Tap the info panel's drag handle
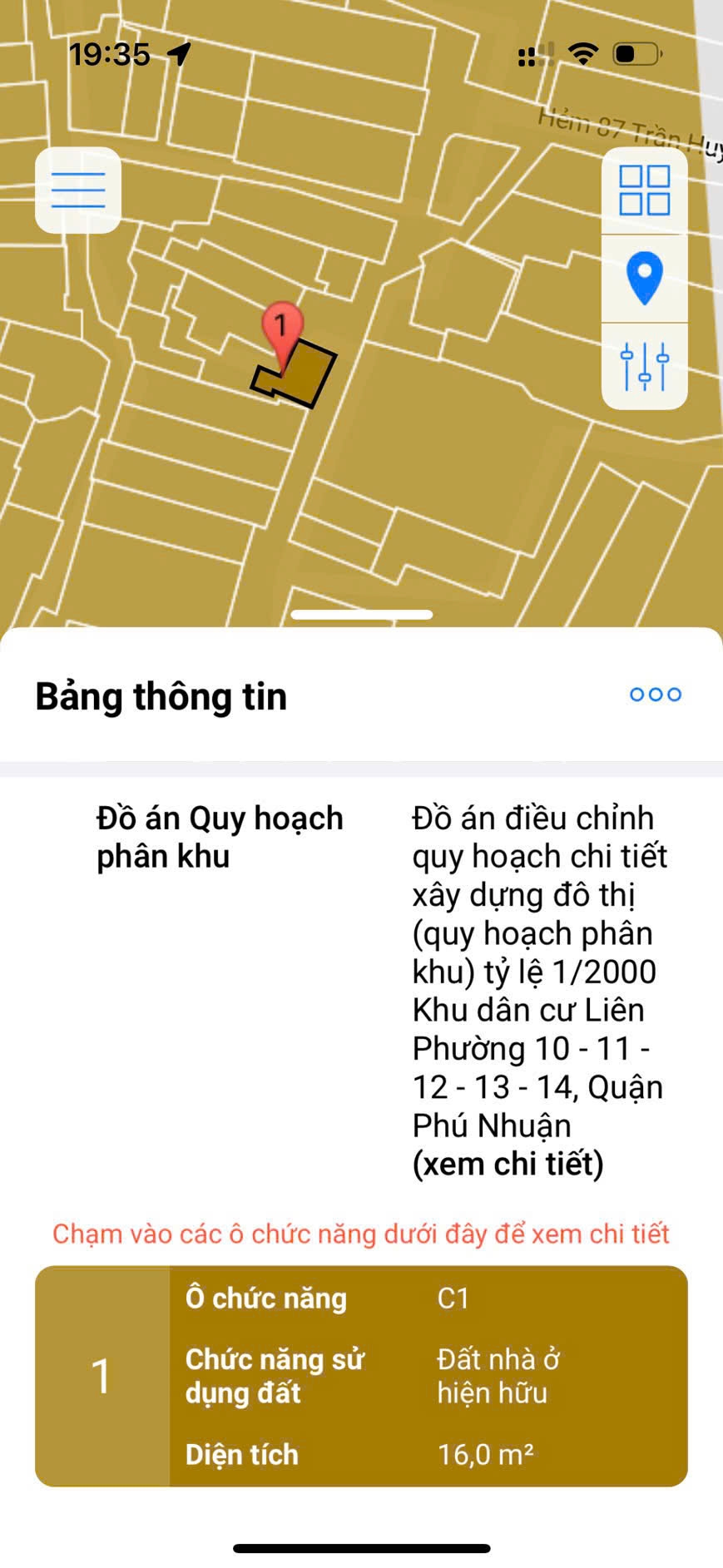This screenshot has height=1568, width=723. [361, 615]
